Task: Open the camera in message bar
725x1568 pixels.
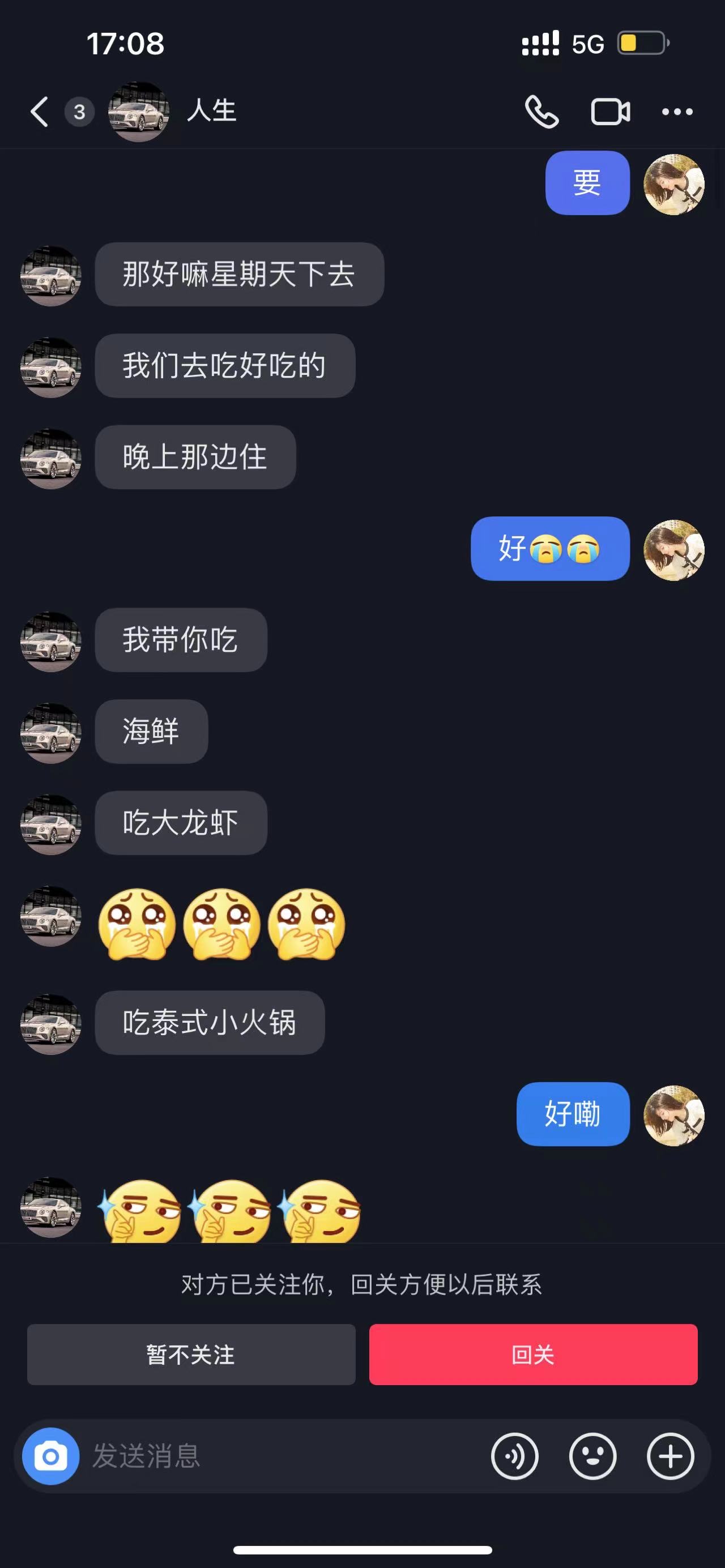Action: [x=51, y=1456]
